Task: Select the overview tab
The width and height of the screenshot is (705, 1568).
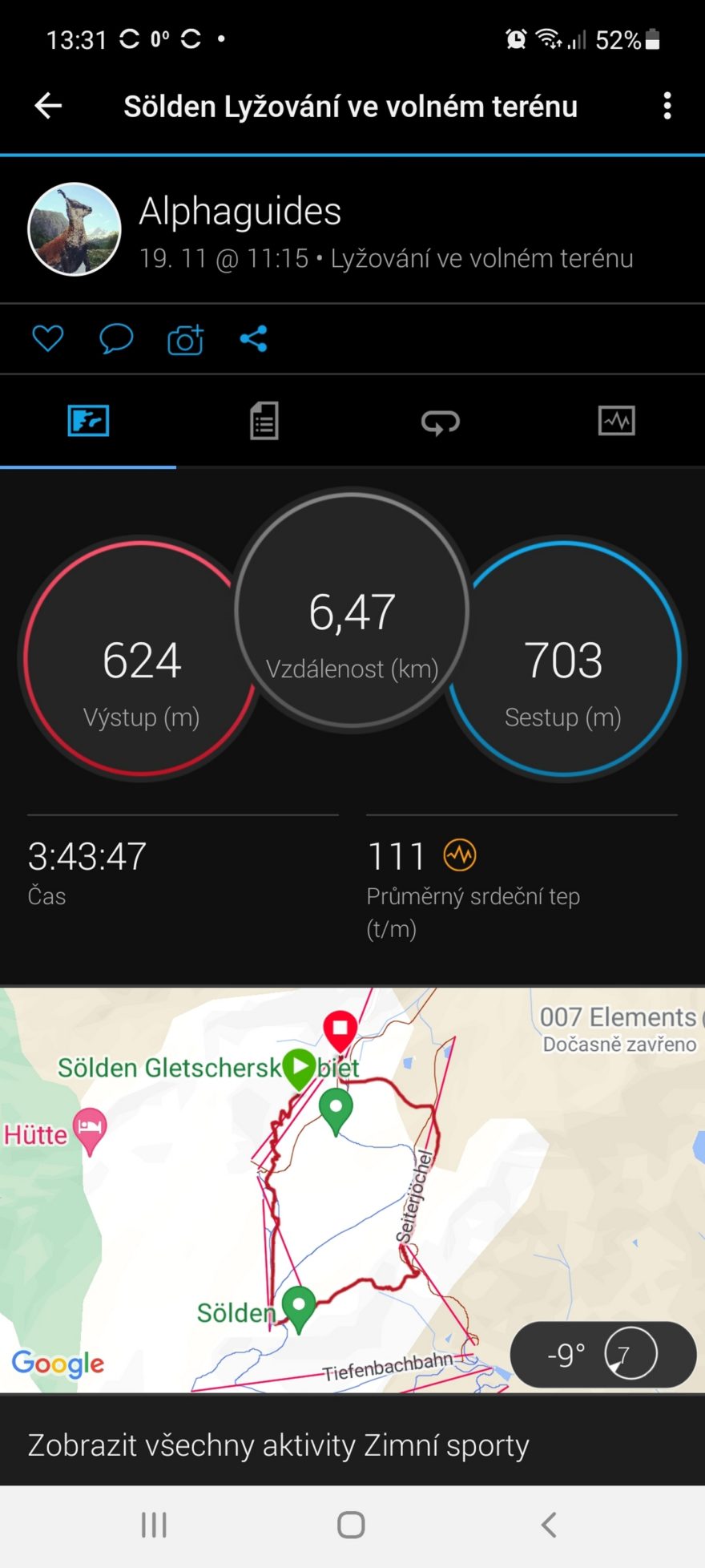Action: point(88,421)
